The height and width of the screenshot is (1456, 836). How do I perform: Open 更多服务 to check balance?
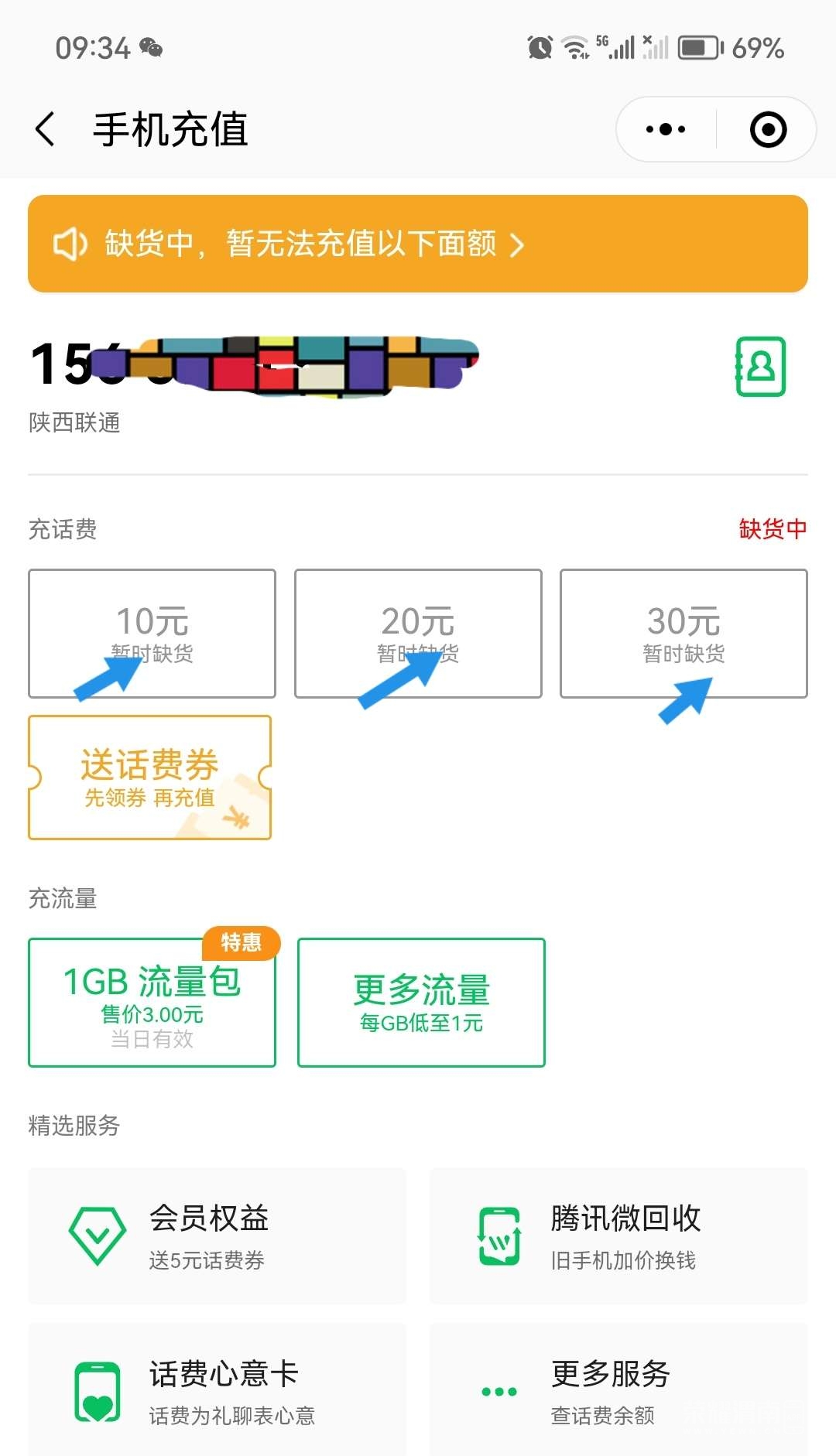click(618, 1390)
